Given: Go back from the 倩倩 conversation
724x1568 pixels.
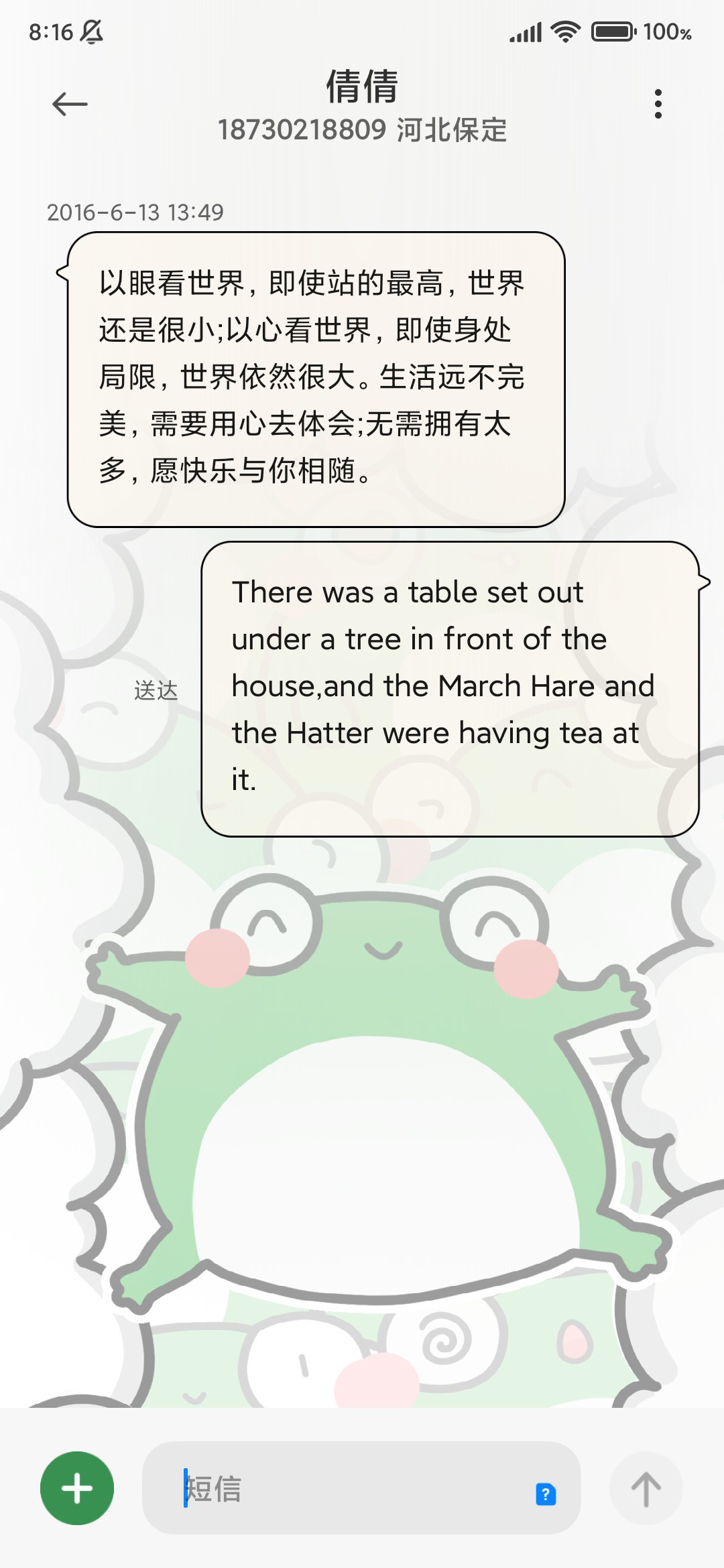Looking at the screenshot, I should 70,104.
